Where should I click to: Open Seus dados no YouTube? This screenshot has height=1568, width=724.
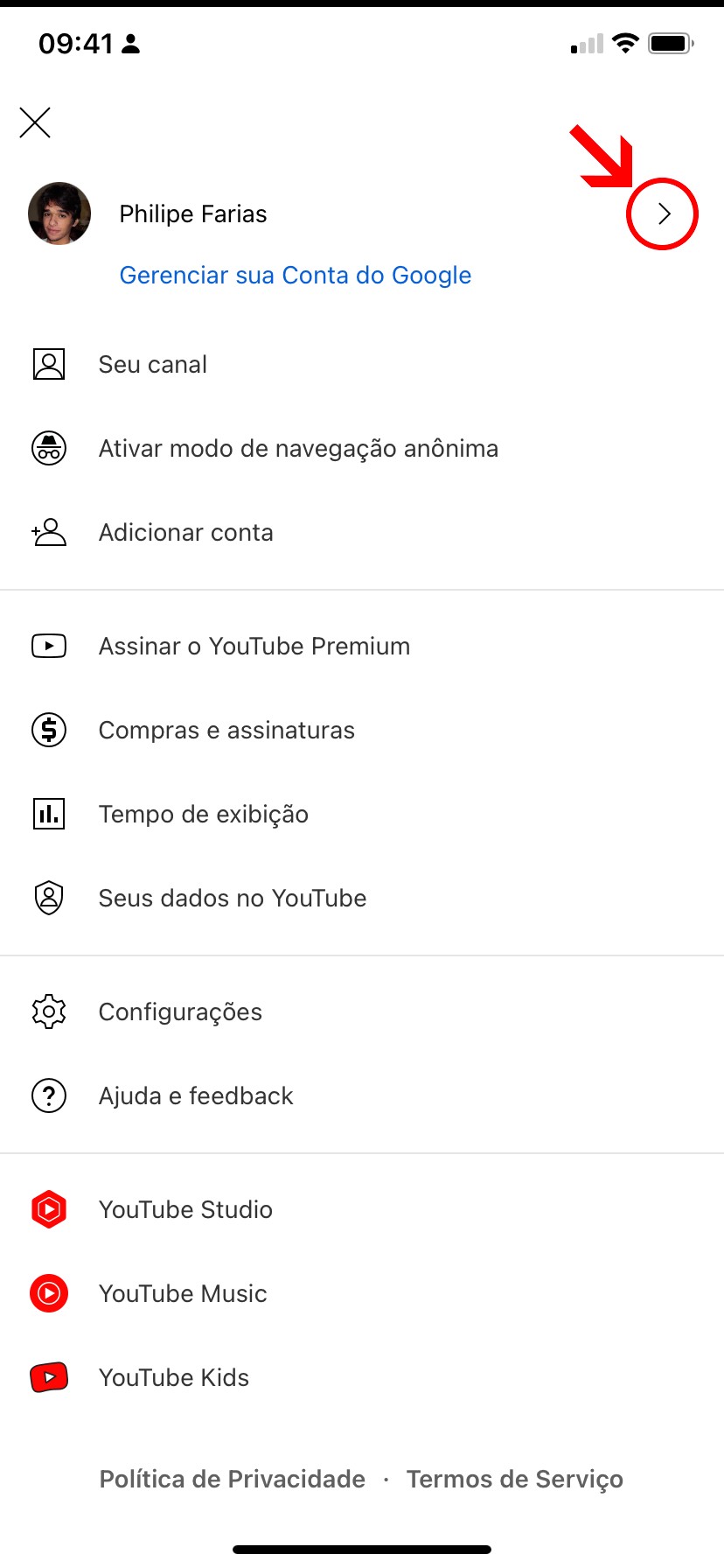click(x=362, y=899)
